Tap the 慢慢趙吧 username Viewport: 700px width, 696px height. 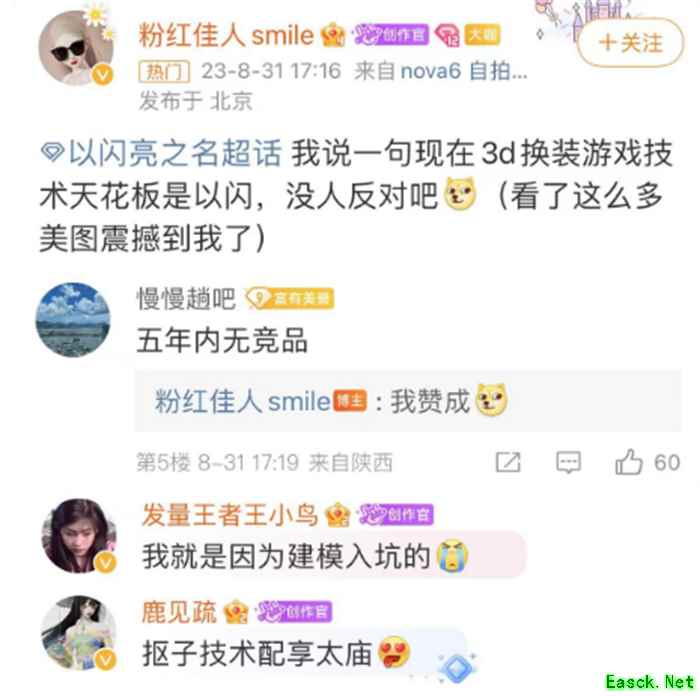point(186,297)
